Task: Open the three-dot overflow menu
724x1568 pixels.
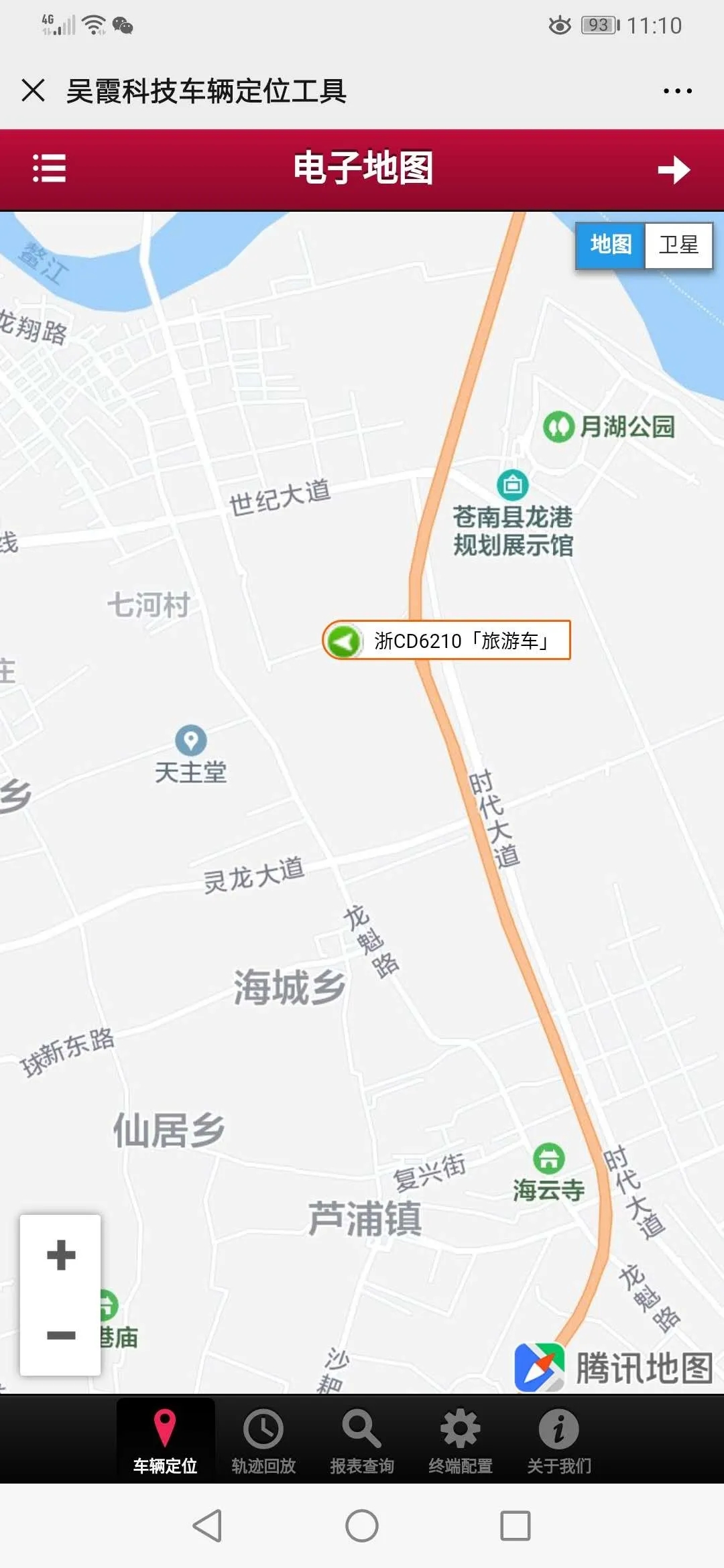Action: (677, 90)
